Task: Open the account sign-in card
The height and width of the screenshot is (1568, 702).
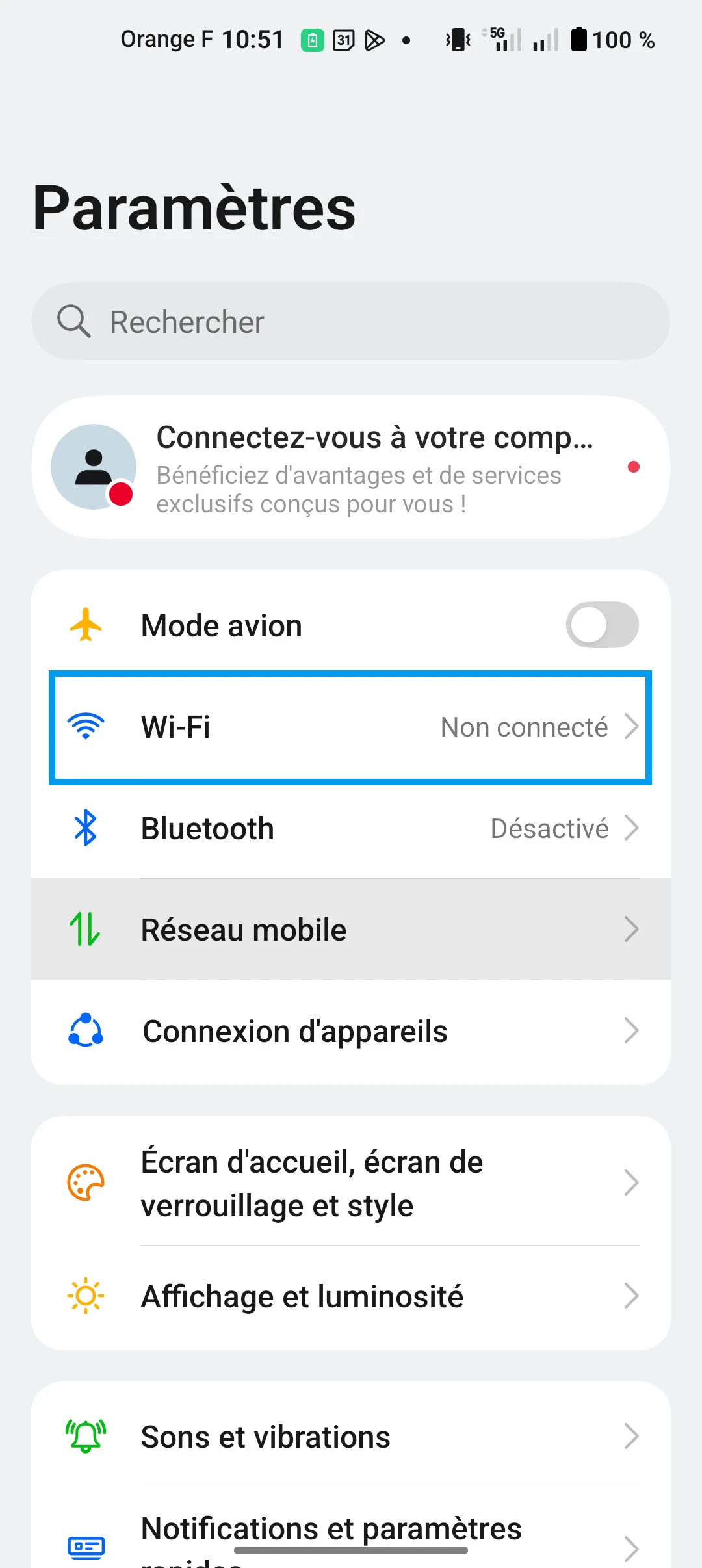Action: (x=351, y=467)
